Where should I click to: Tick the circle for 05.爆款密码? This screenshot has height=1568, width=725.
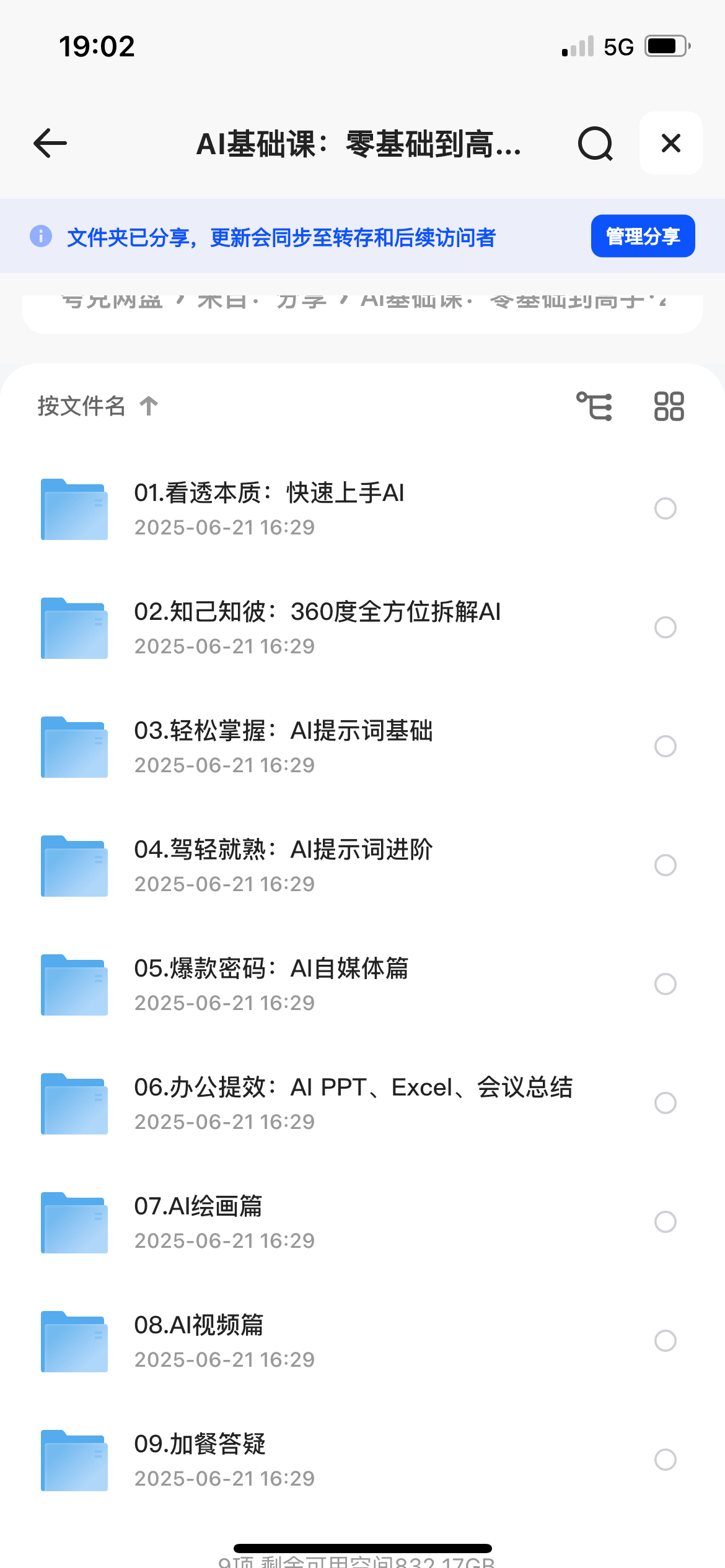665,984
